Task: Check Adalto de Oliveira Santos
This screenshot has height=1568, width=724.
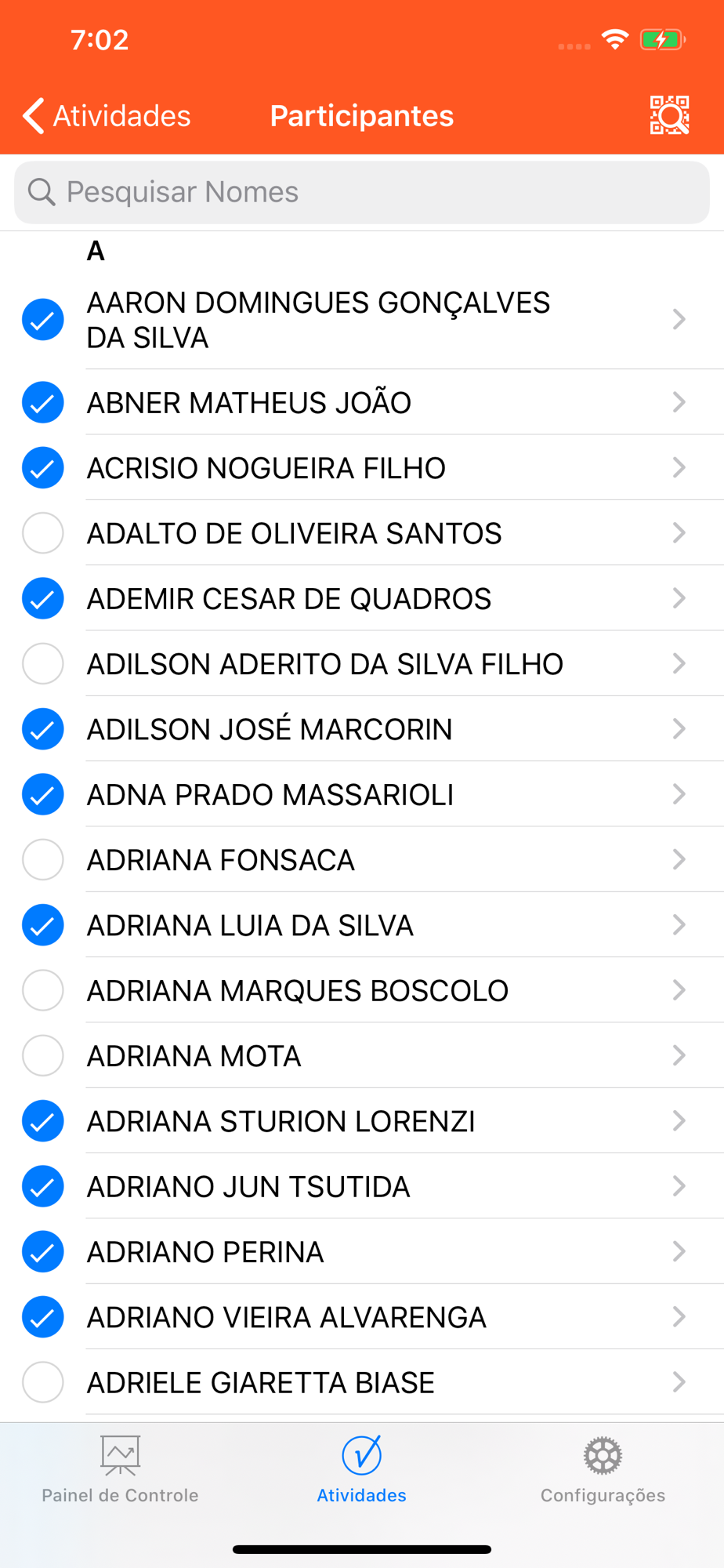Action: click(43, 533)
